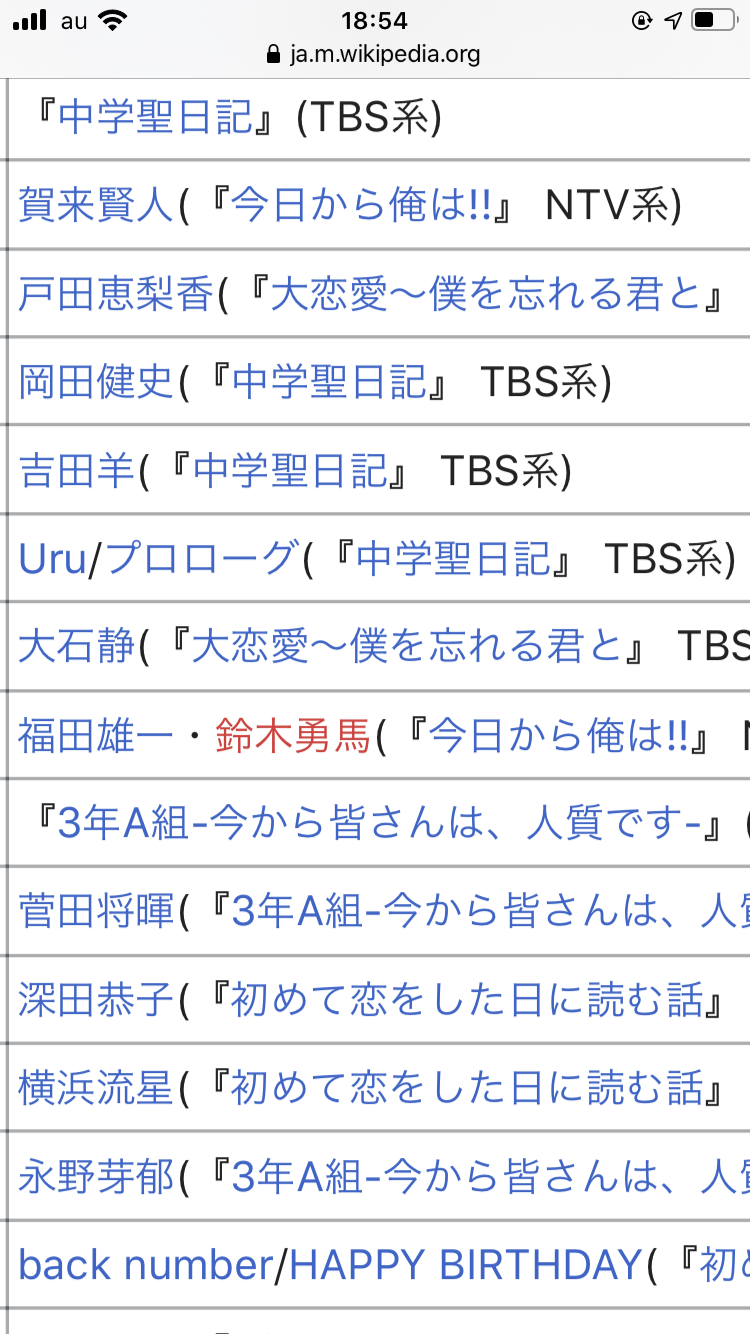
Task: Tap the 横浜流星 link
Action: point(97,1088)
